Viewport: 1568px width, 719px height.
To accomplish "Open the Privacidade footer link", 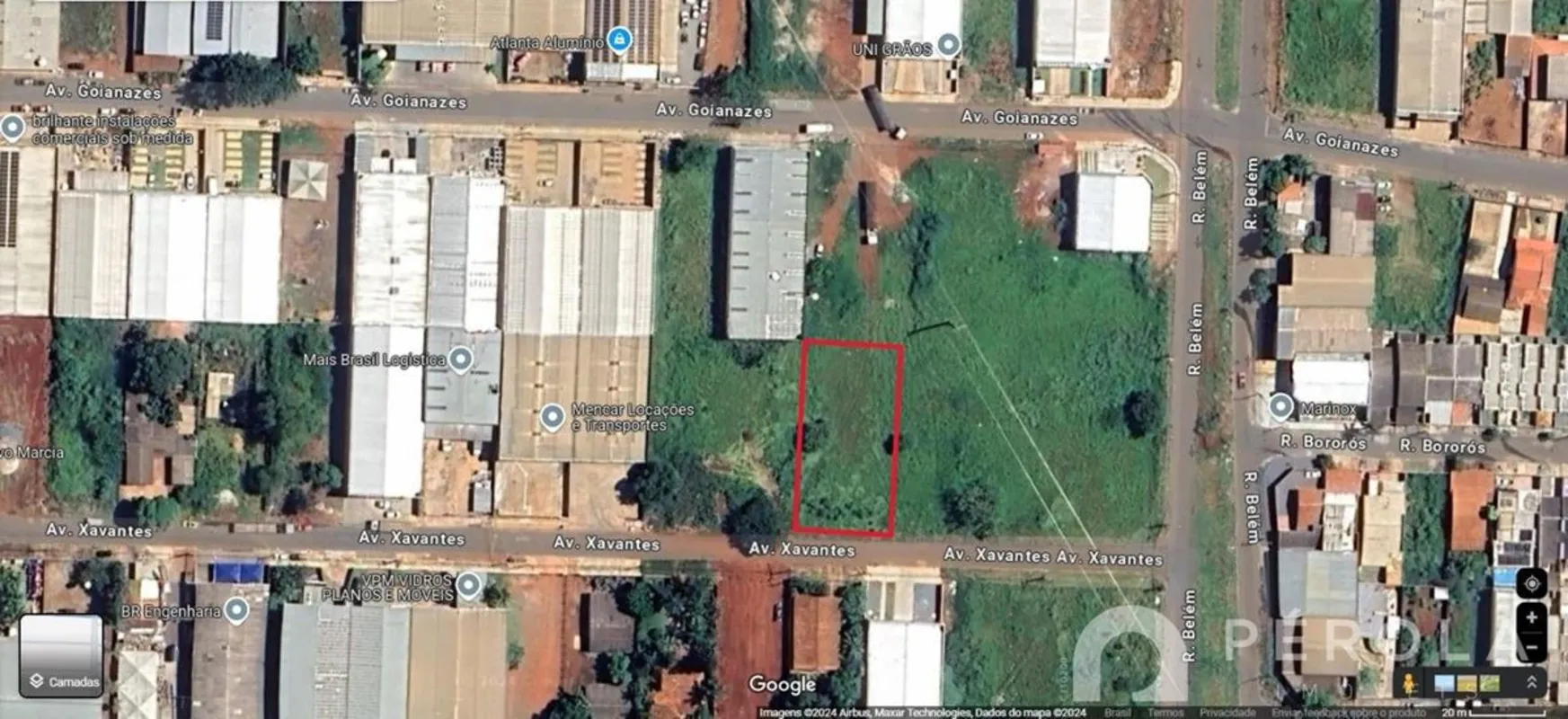I will [x=1227, y=713].
